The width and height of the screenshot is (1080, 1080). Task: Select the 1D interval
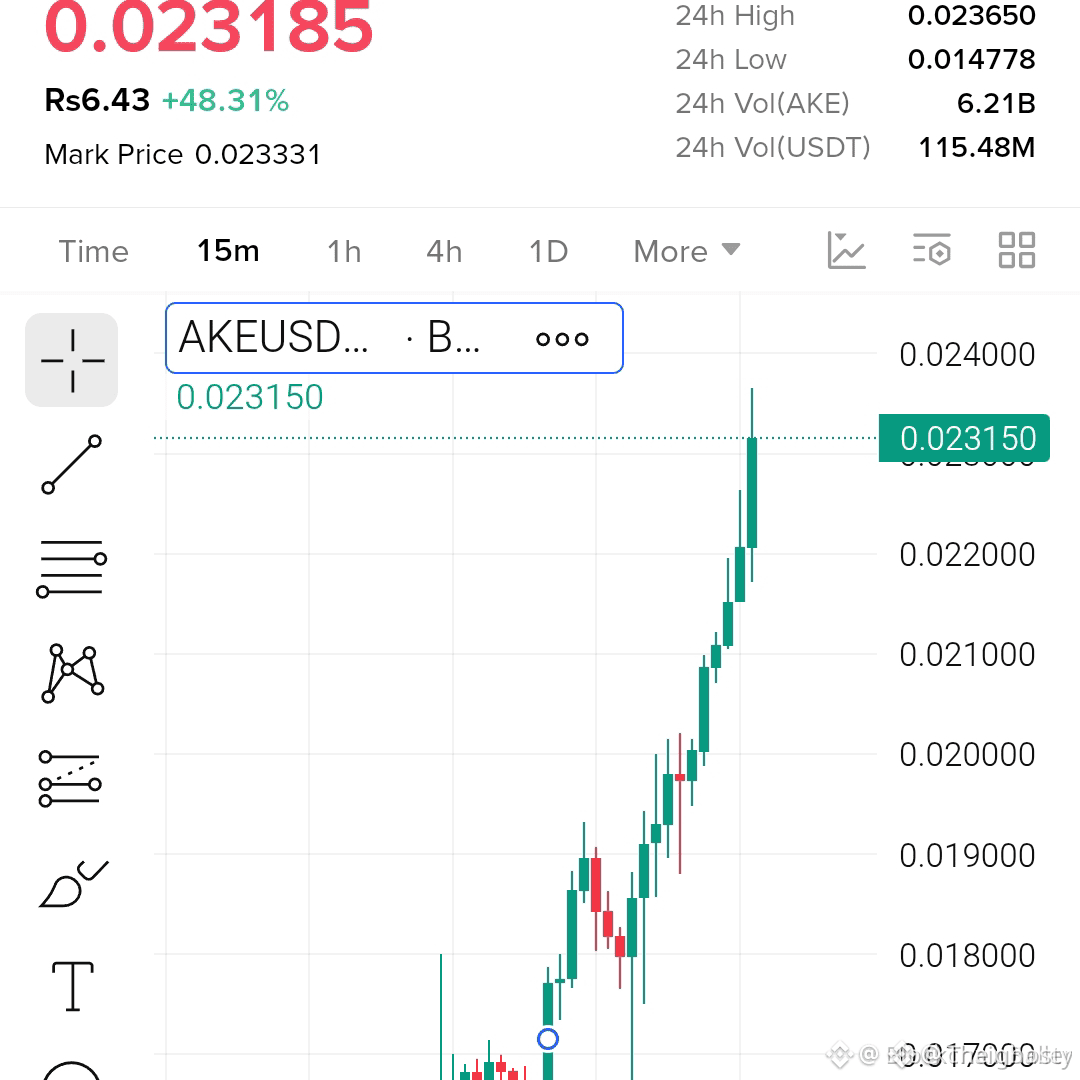(x=548, y=251)
